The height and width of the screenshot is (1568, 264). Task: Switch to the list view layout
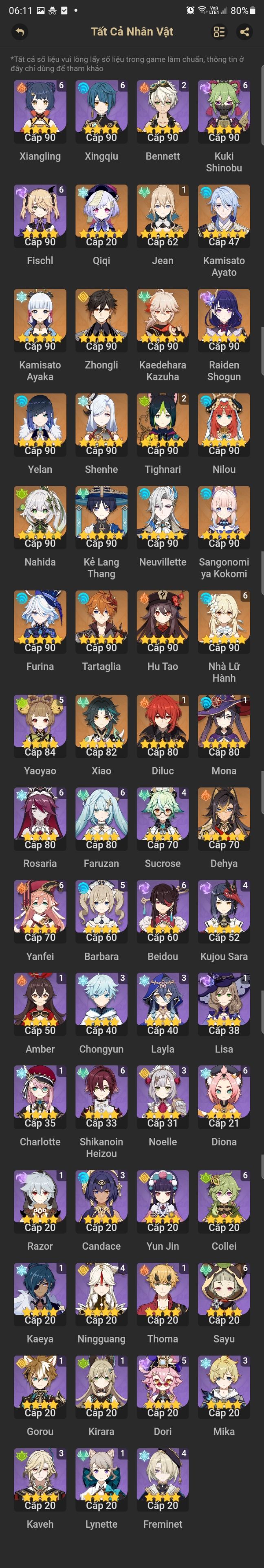(219, 32)
